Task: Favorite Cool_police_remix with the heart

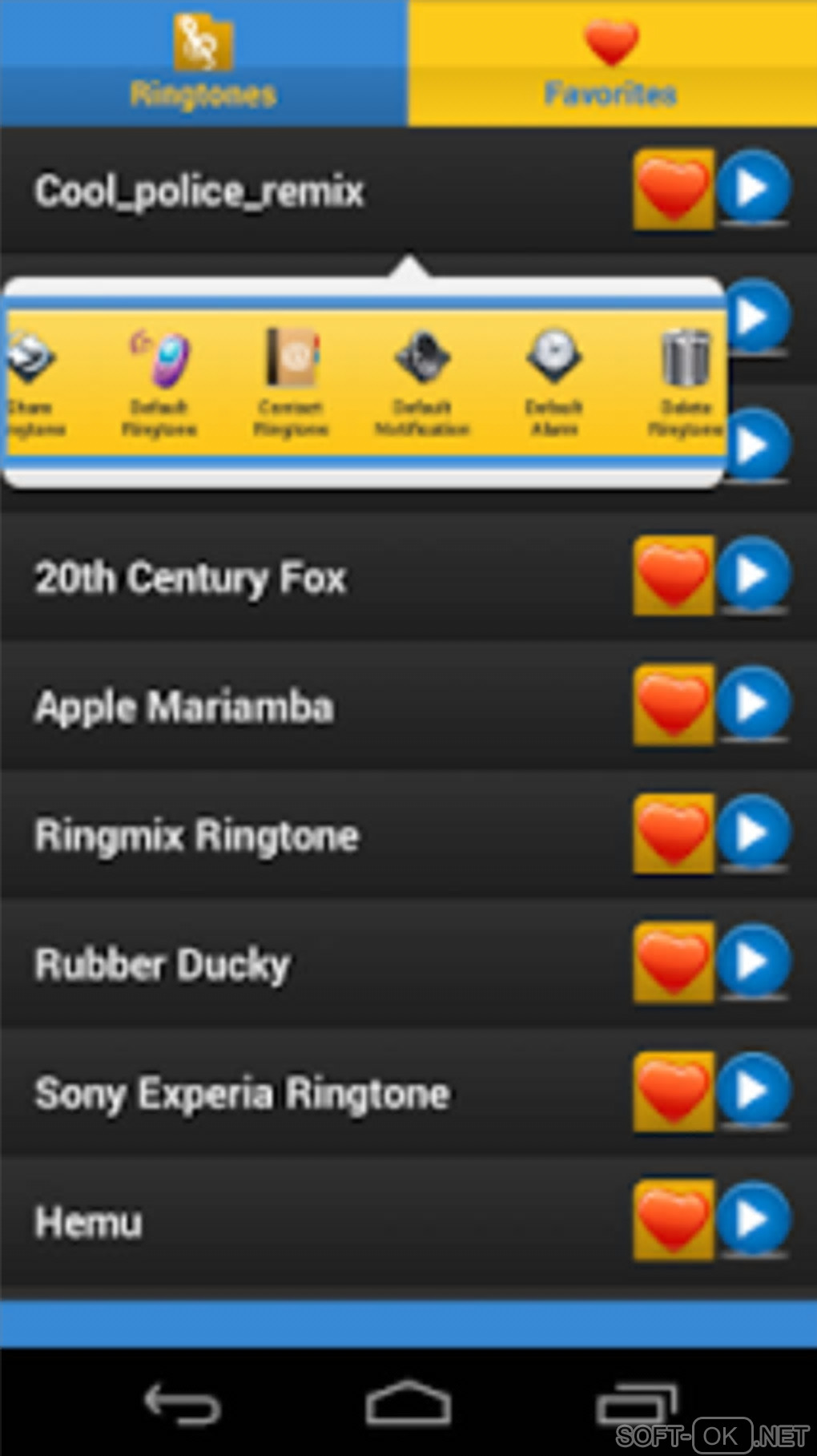Action: [x=673, y=190]
